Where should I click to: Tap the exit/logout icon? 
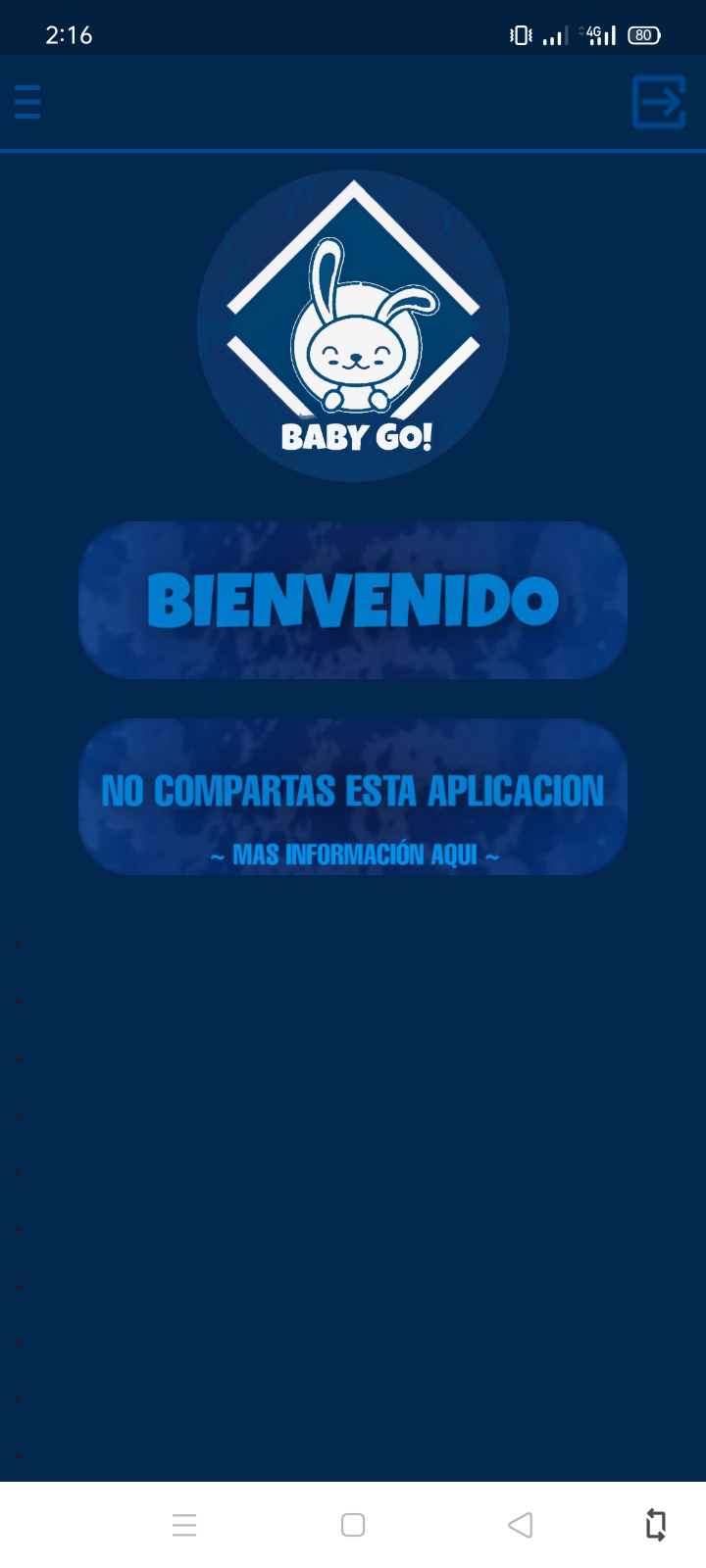click(x=658, y=102)
